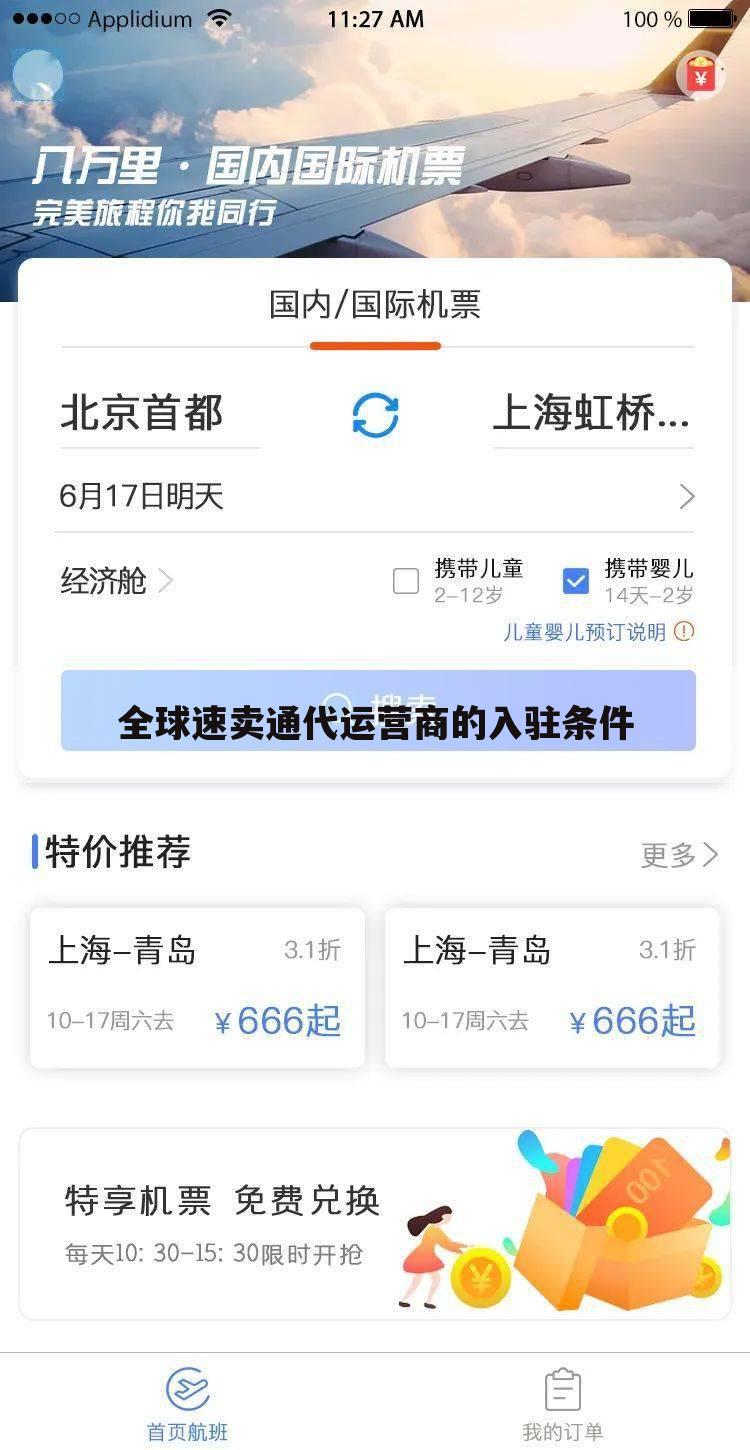Viewport: 750px width, 1450px height.
Task: Enable the 携带儿童 checkbox
Action: pos(406,581)
